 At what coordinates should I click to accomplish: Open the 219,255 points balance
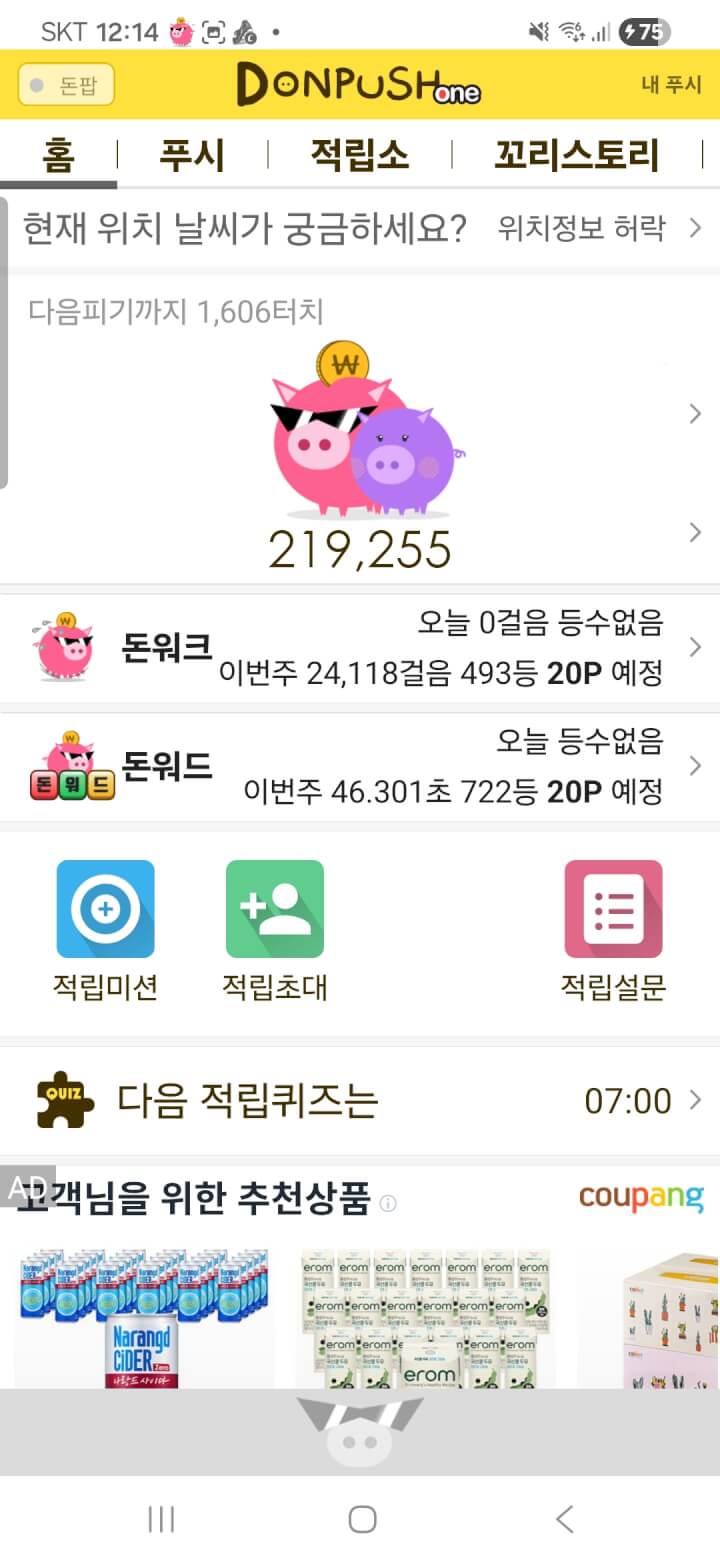(x=360, y=548)
